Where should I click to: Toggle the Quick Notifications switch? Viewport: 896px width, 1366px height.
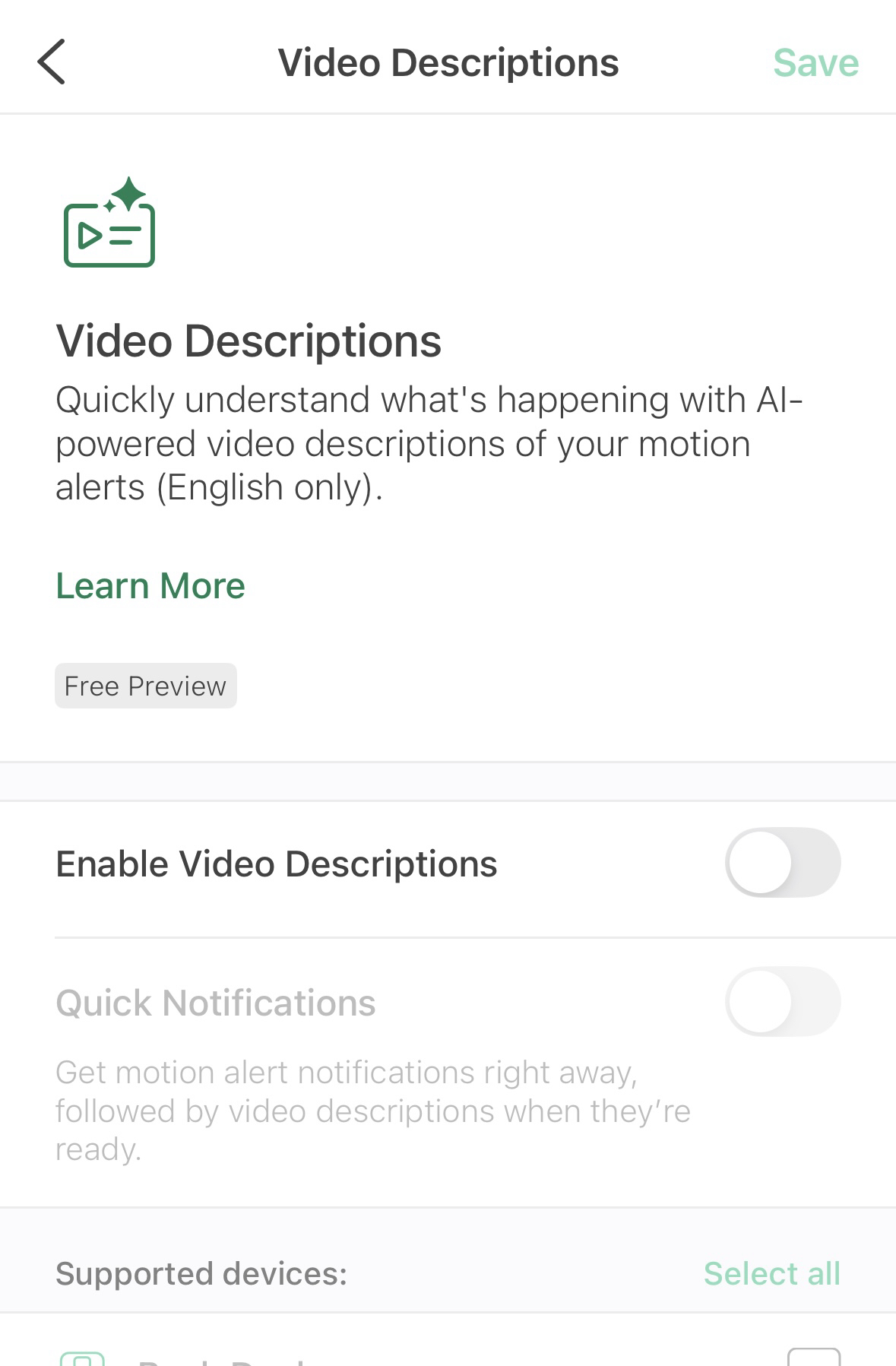[782, 1002]
